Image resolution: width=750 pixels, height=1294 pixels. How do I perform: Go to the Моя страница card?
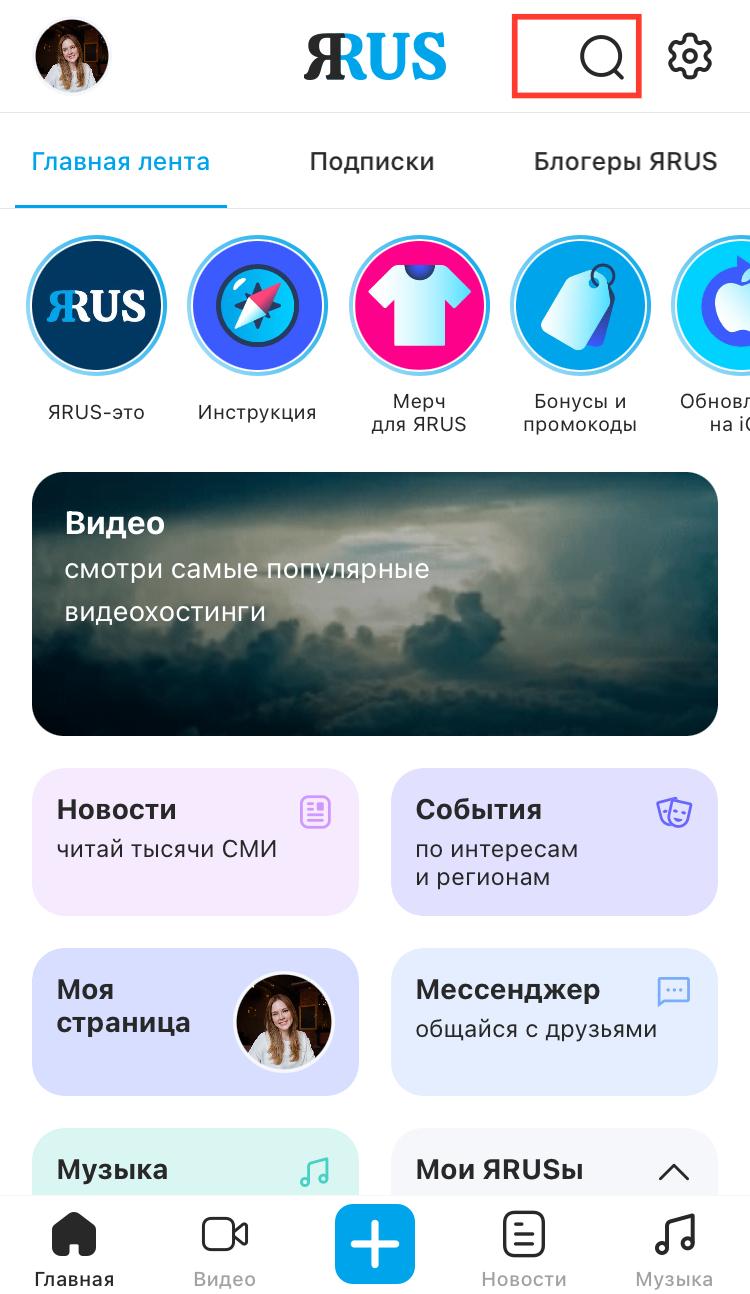[x=195, y=1021]
